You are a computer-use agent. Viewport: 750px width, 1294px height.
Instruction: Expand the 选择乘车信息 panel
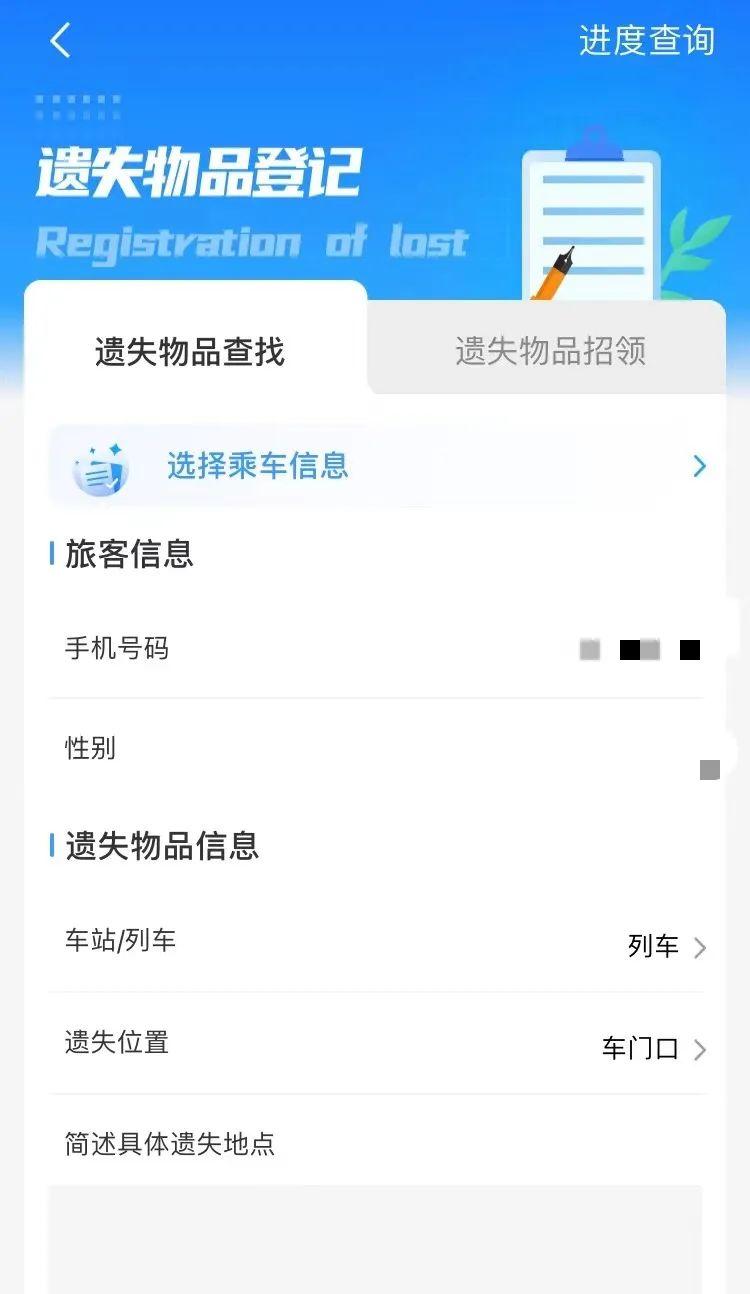click(375, 466)
